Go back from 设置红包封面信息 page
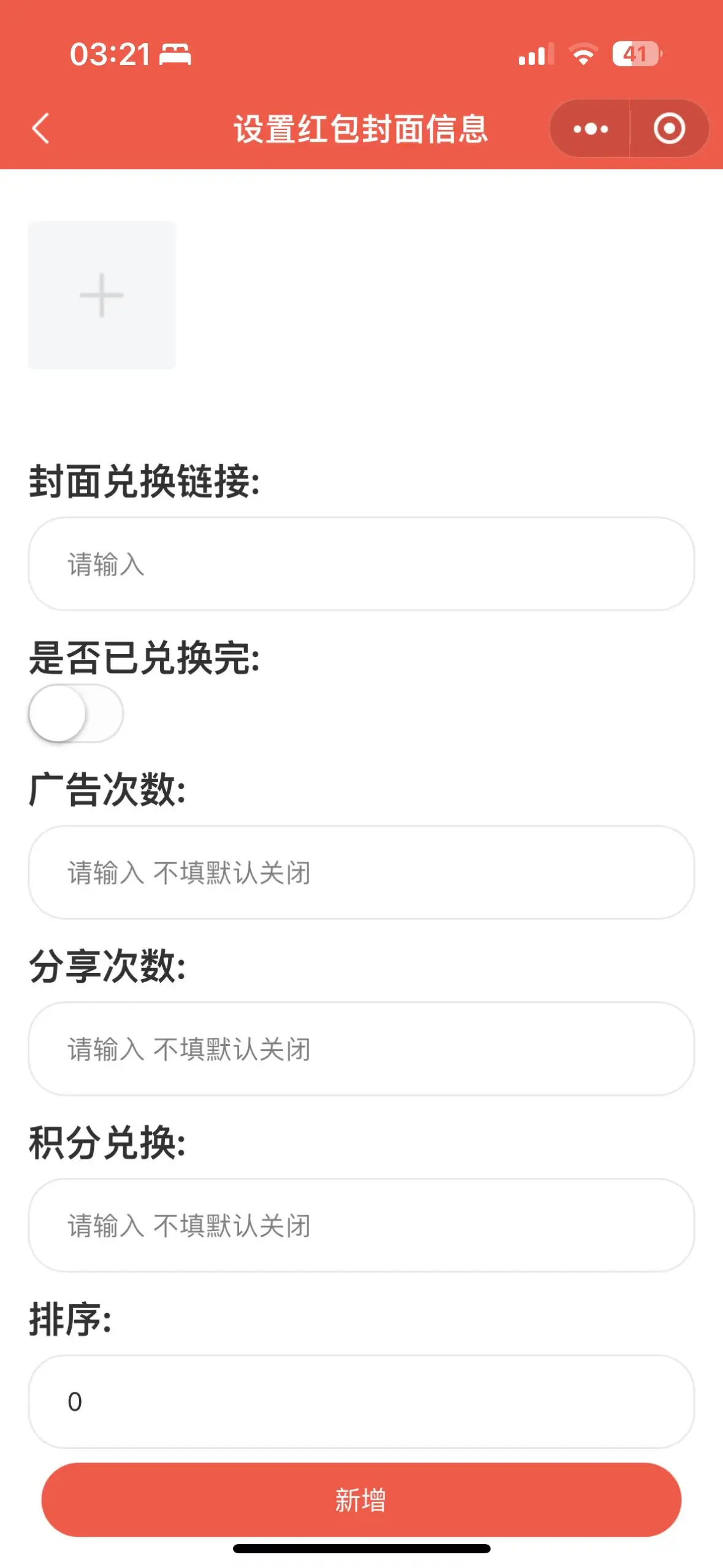The height and width of the screenshot is (1568, 723). (x=41, y=129)
